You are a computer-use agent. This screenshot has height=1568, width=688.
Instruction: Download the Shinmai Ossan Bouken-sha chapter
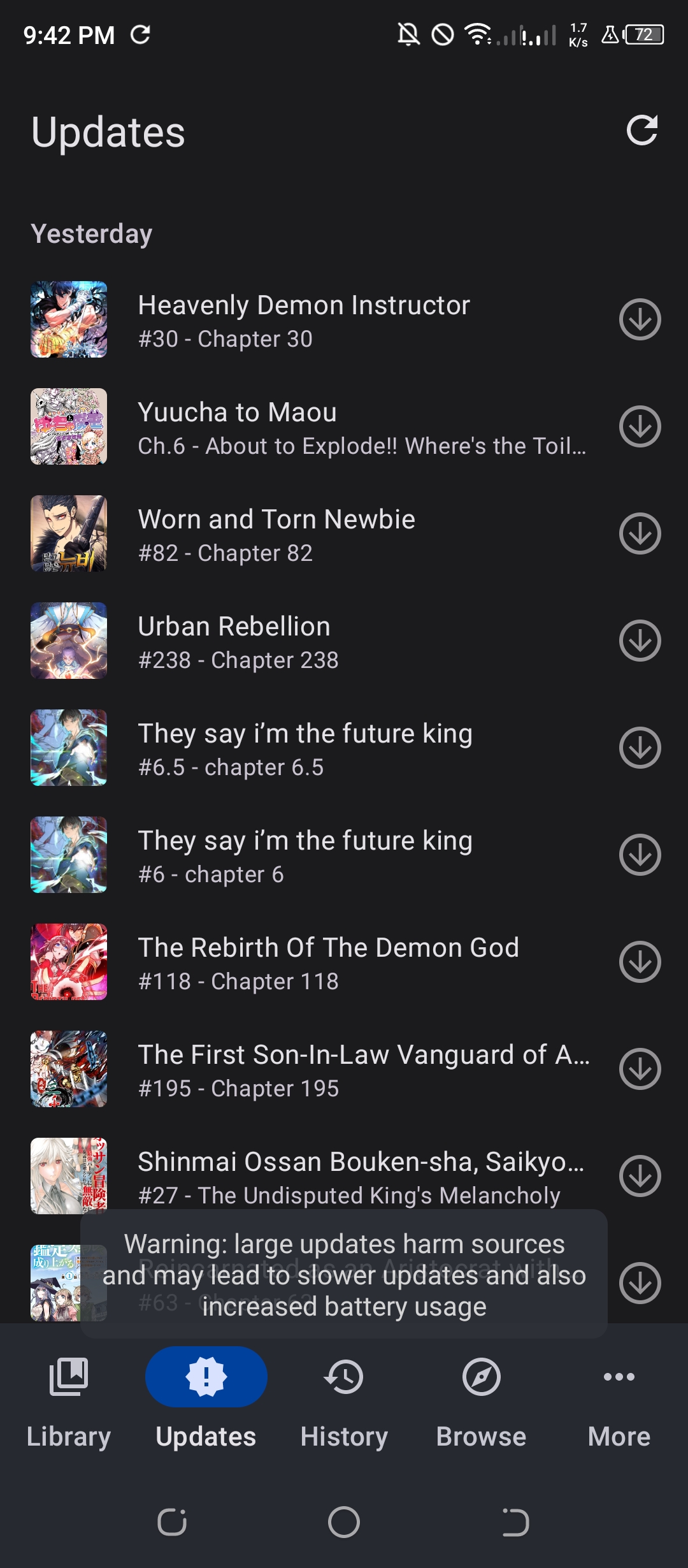(640, 1177)
